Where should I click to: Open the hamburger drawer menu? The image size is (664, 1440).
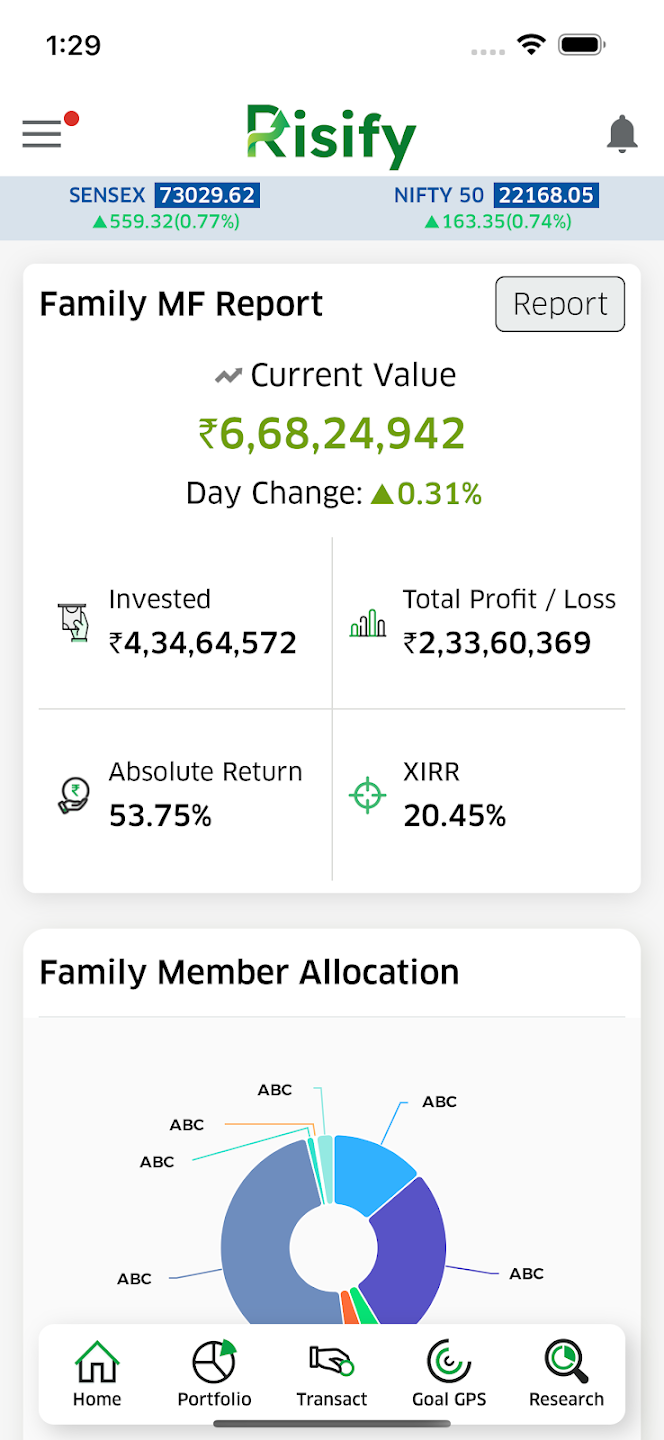pyautogui.click(x=42, y=134)
